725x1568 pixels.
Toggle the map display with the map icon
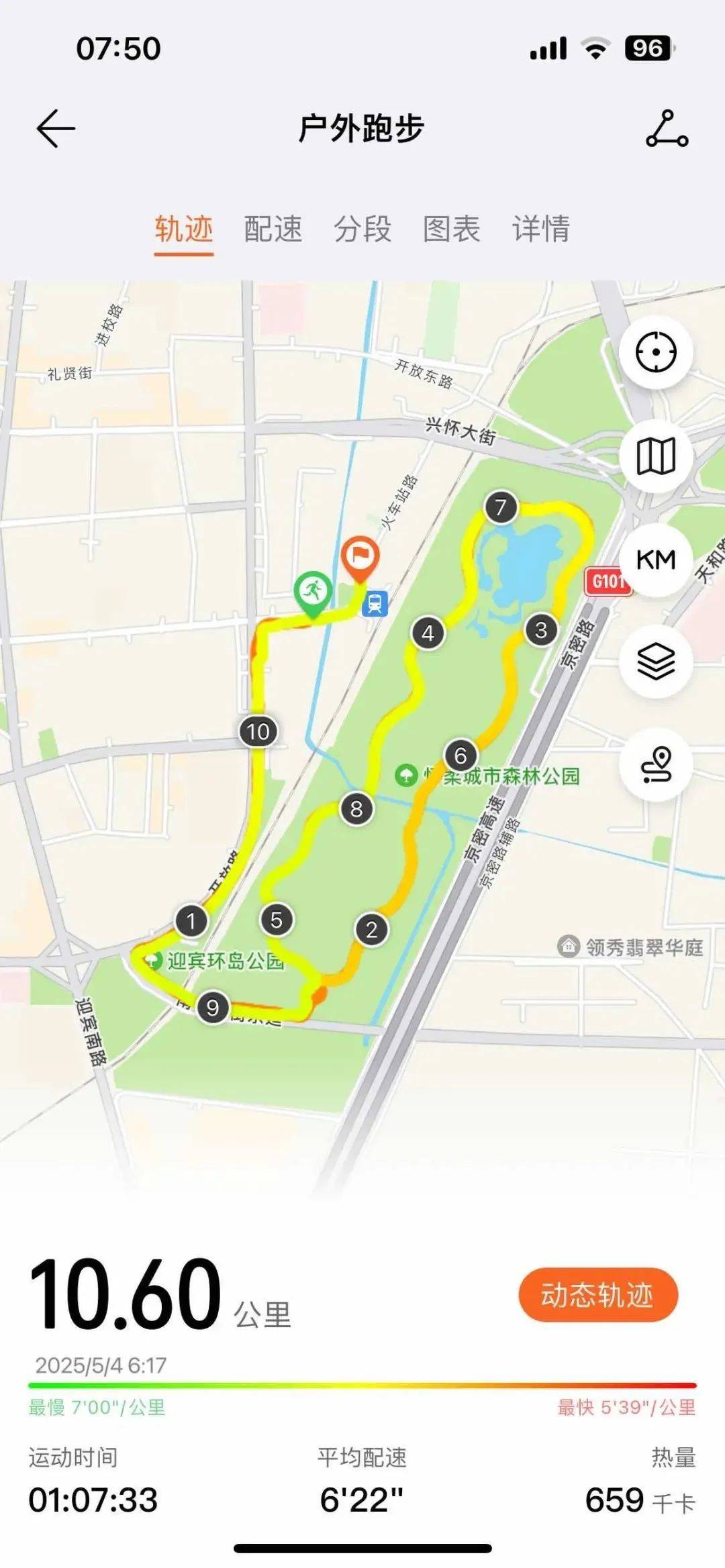[655, 457]
